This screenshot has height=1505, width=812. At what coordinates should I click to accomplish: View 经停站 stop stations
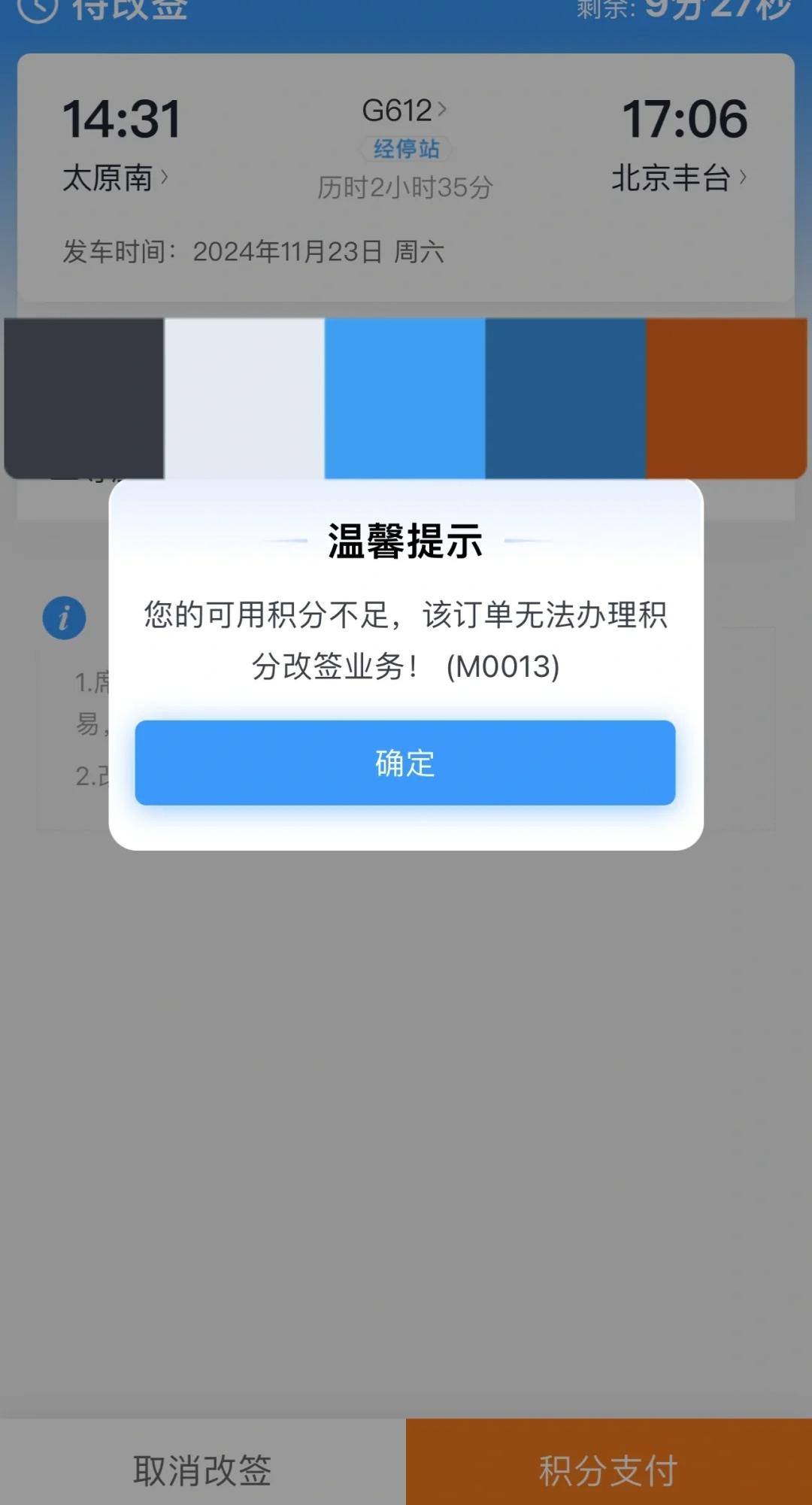406,149
